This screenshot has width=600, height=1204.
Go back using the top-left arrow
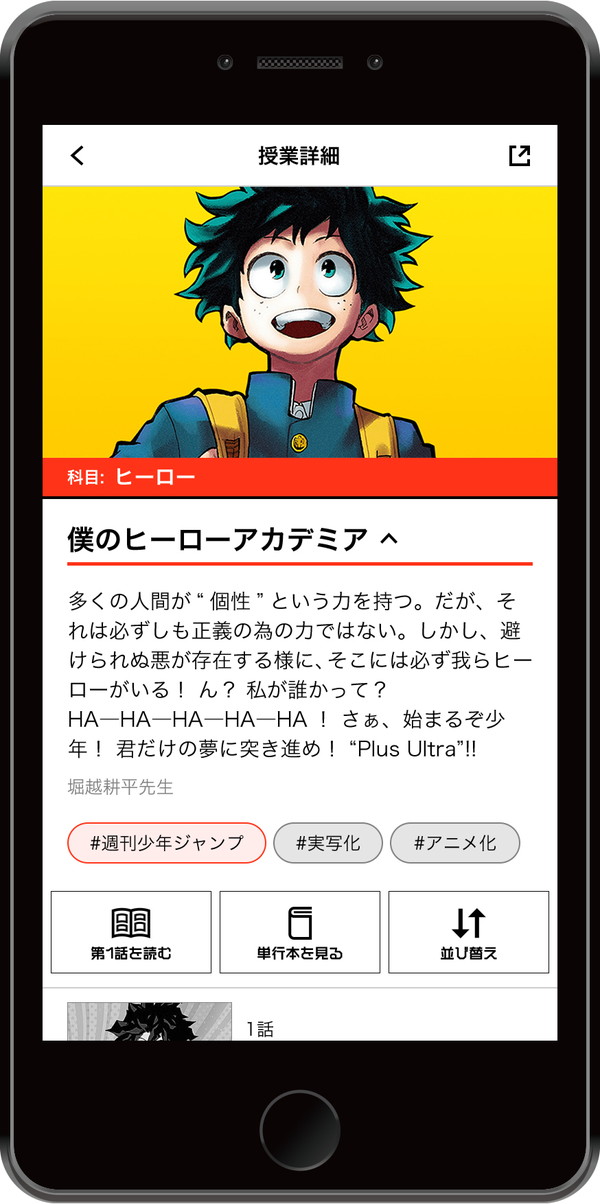[78, 156]
